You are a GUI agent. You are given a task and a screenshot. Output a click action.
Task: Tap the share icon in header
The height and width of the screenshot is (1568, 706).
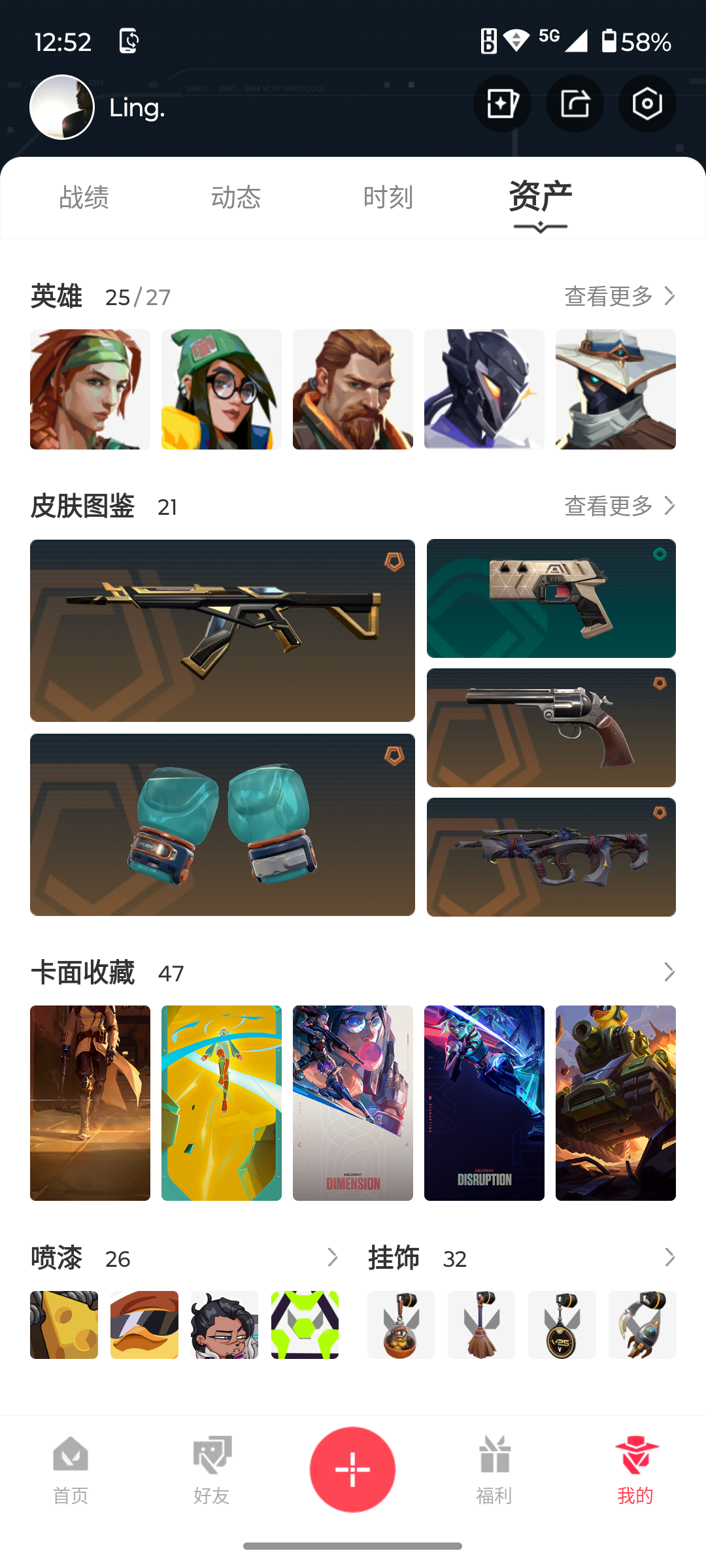(x=575, y=104)
